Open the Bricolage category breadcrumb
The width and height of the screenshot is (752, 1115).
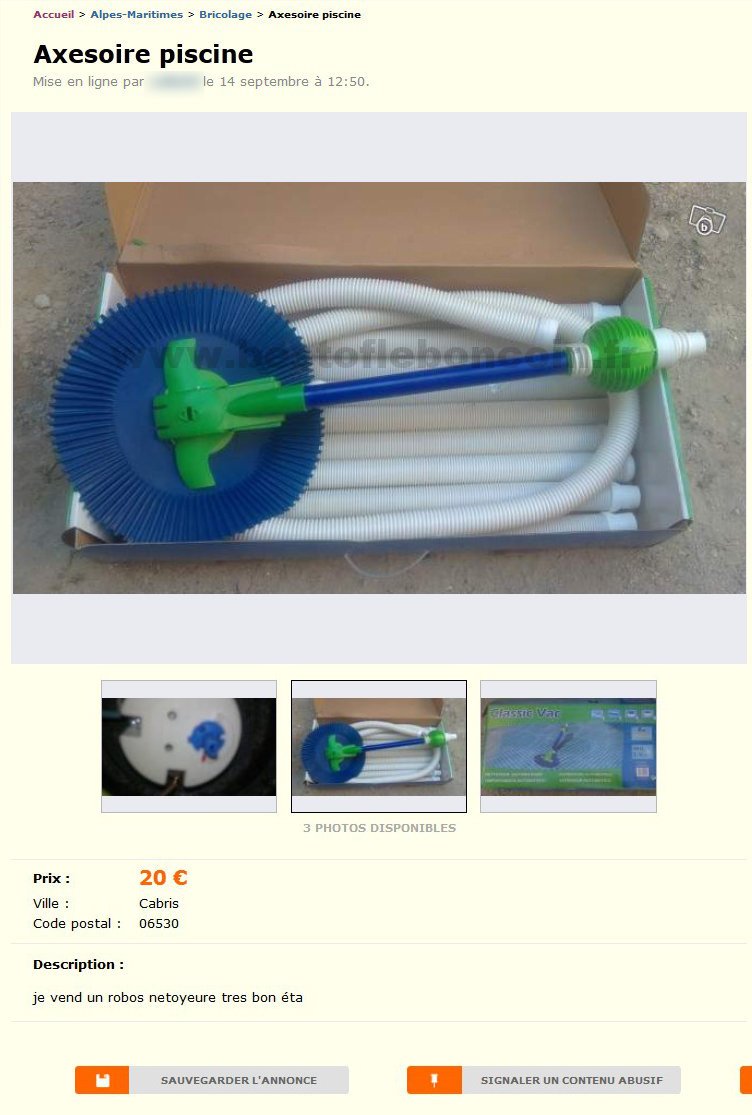coord(225,15)
